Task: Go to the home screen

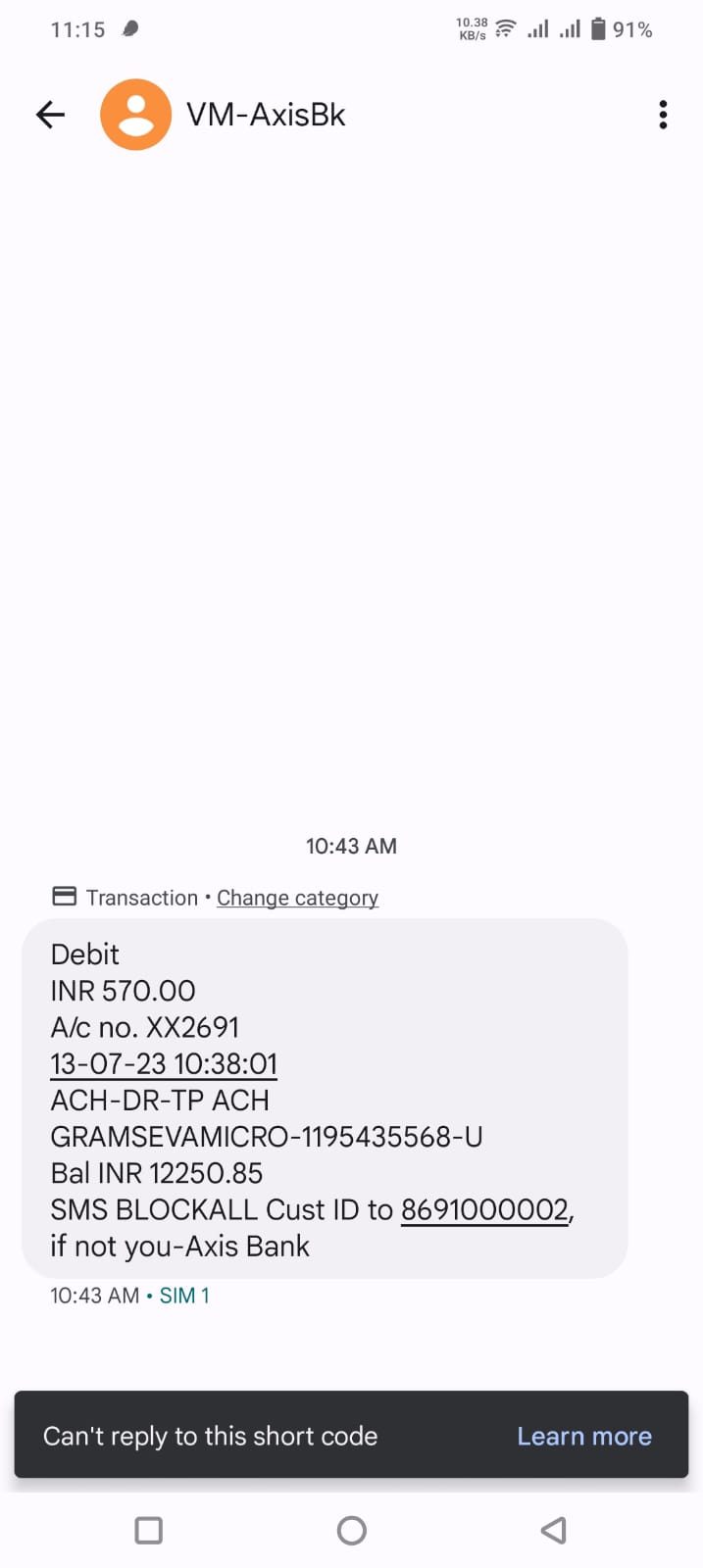Action: pyautogui.click(x=351, y=1530)
